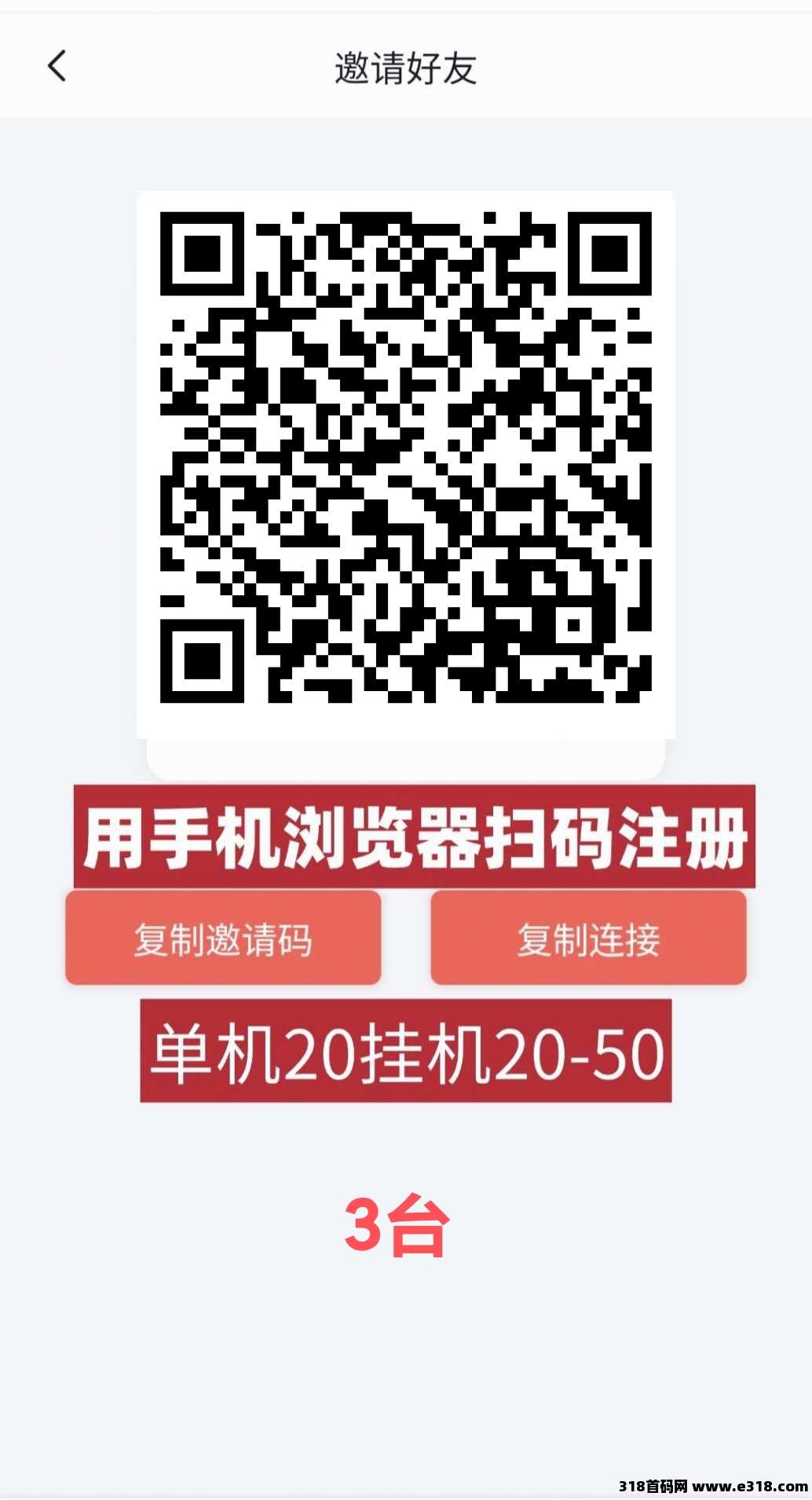Go back from the 邀请好友 page

click(x=57, y=66)
